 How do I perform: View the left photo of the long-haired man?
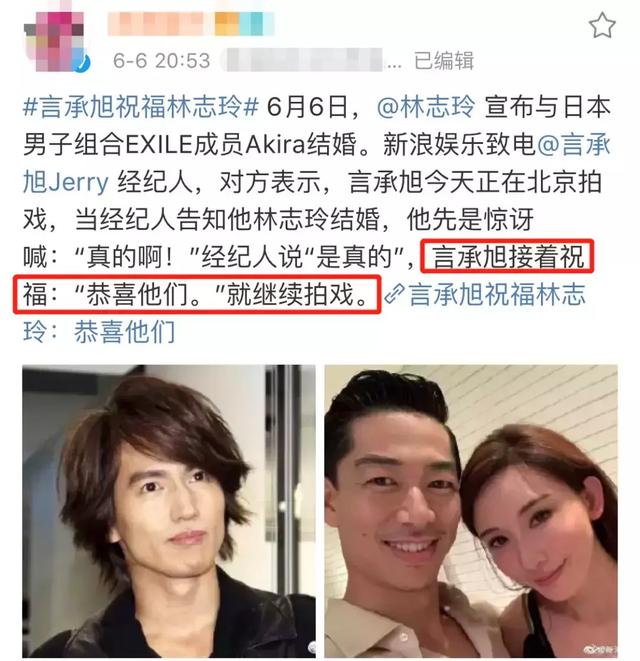tap(166, 512)
